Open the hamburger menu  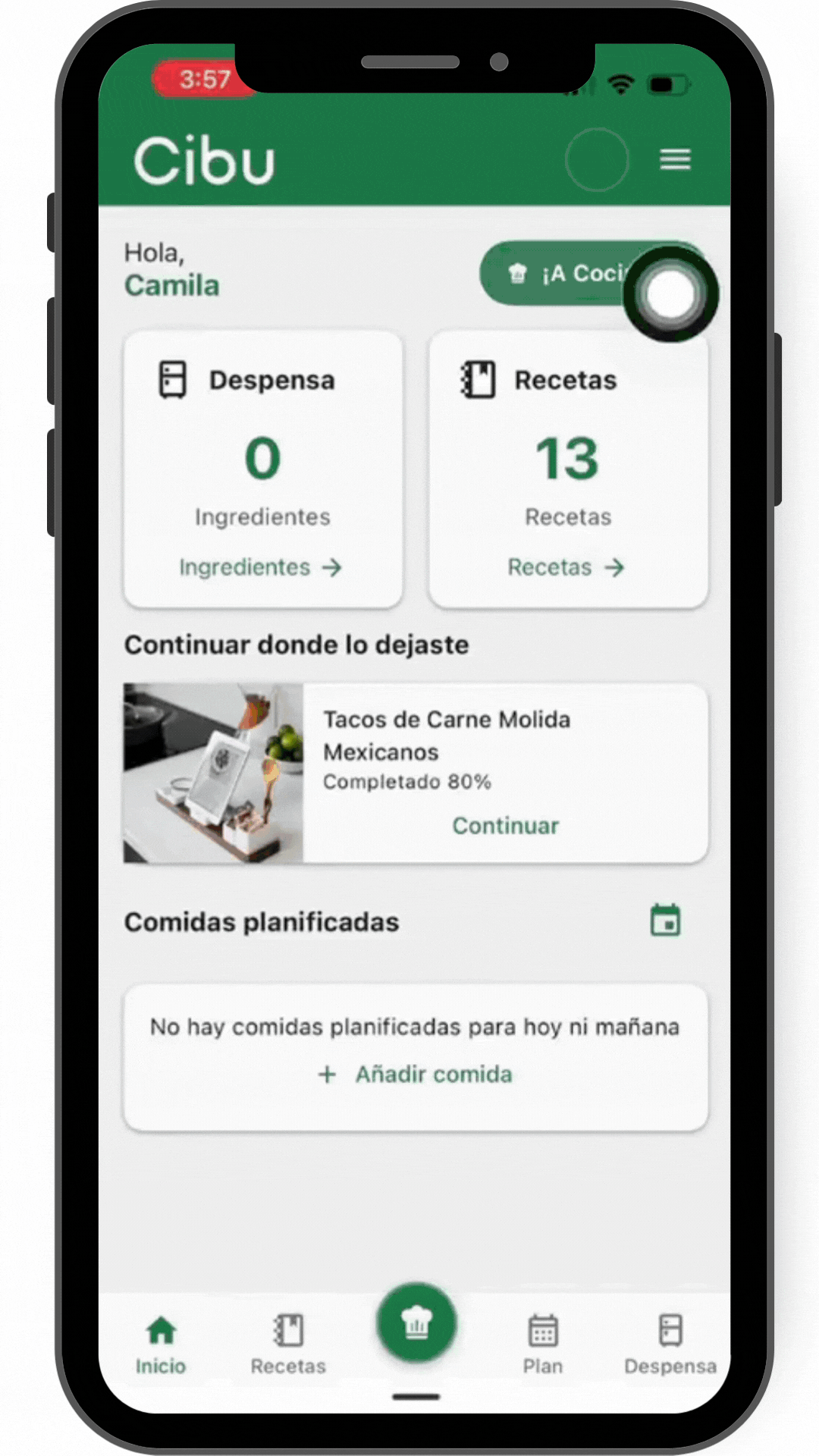(x=675, y=159)
